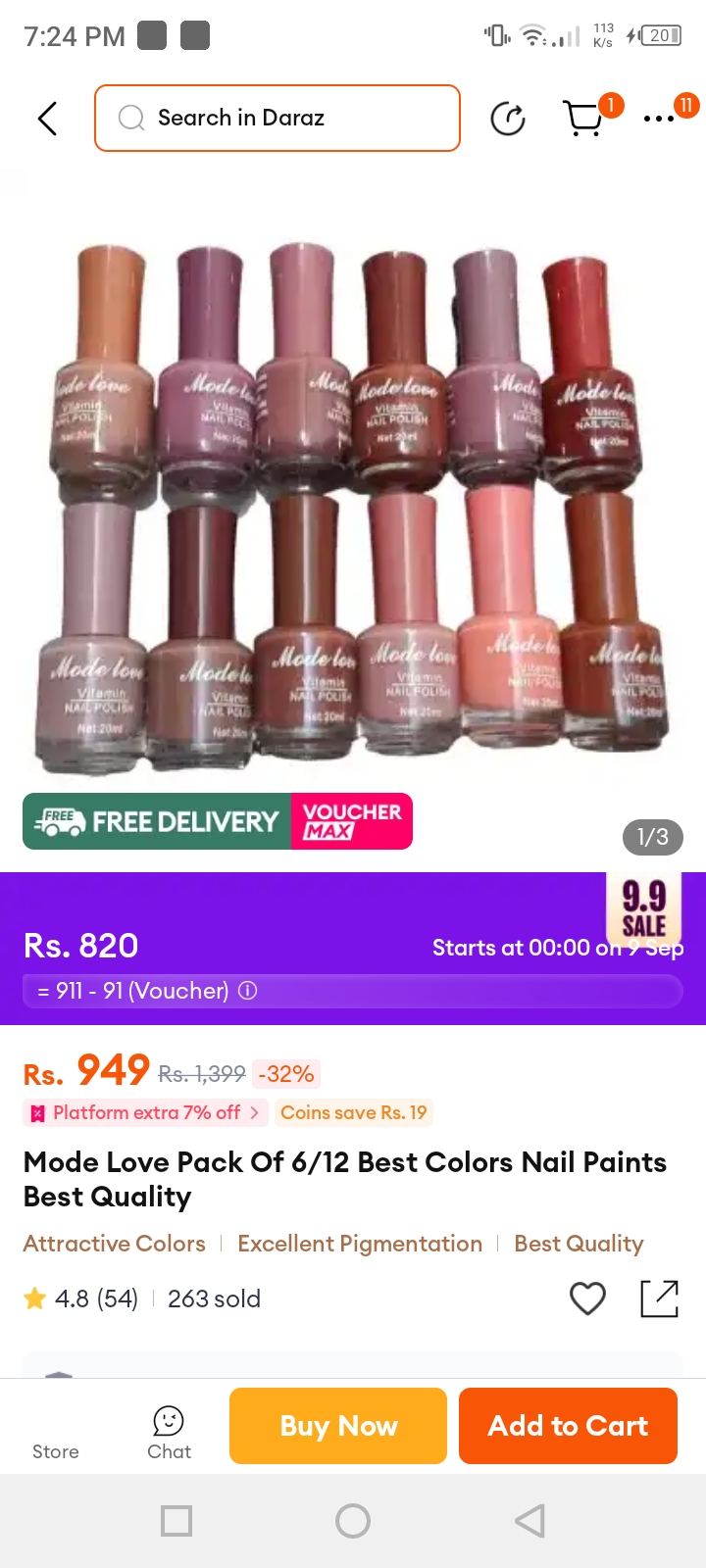
Task: Tap the circular arrow icon beside search
Action: pos(507,119)
